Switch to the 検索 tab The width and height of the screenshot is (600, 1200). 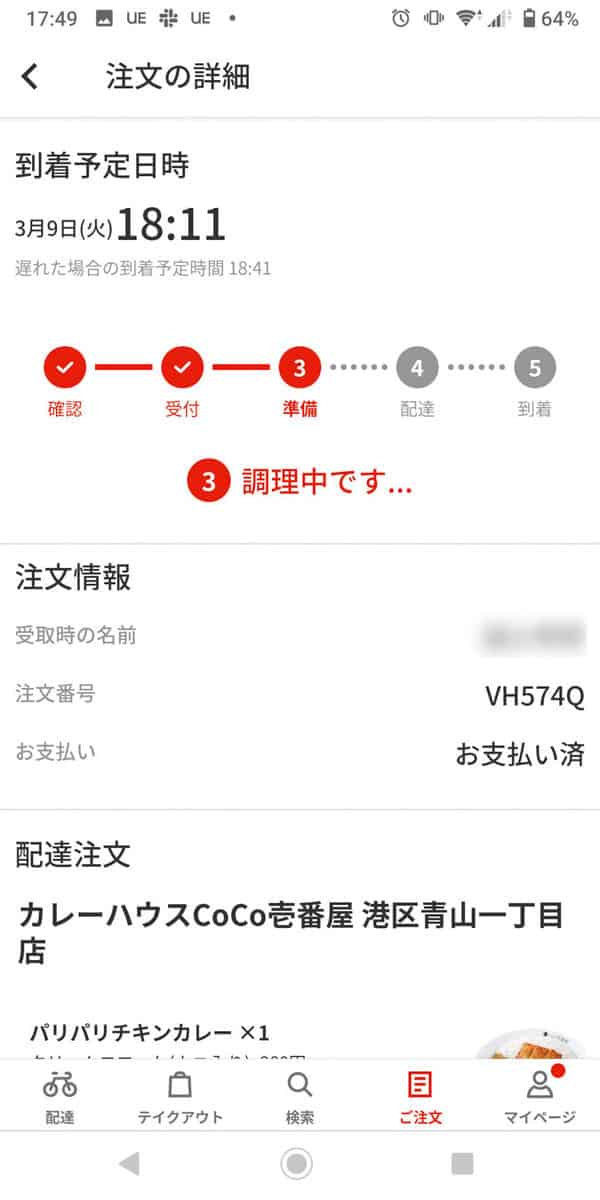299,1097
